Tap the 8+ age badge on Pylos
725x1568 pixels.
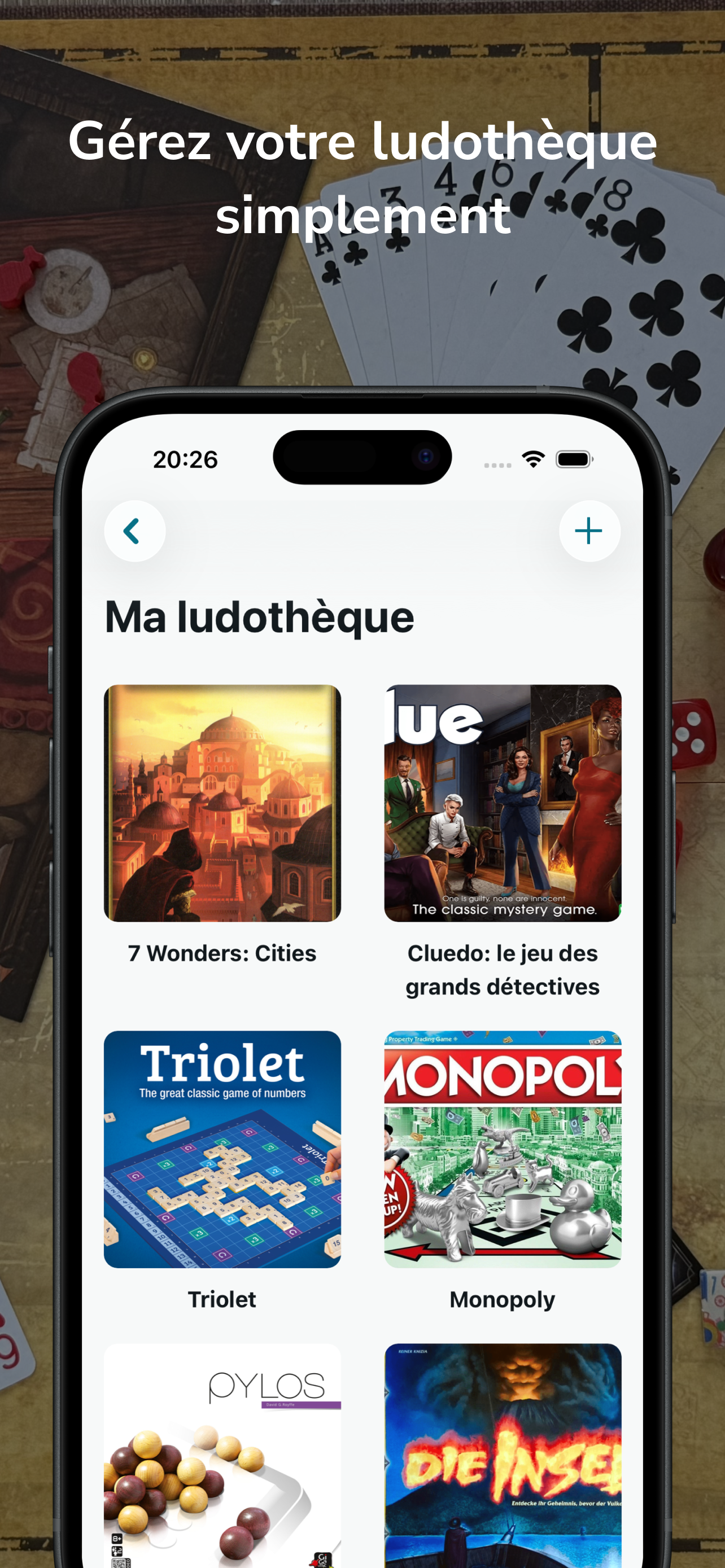116,1539
